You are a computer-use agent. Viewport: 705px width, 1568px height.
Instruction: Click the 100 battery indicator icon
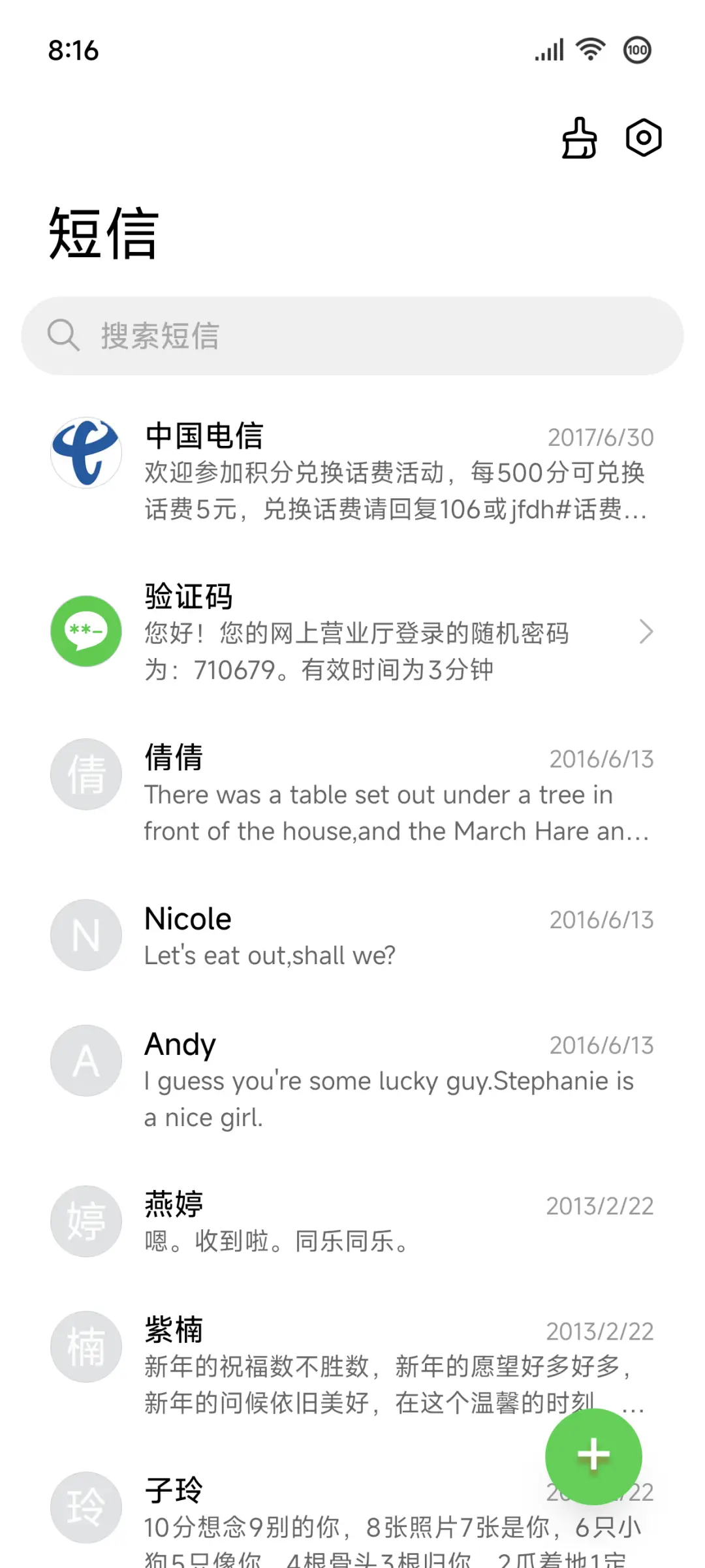637,49
